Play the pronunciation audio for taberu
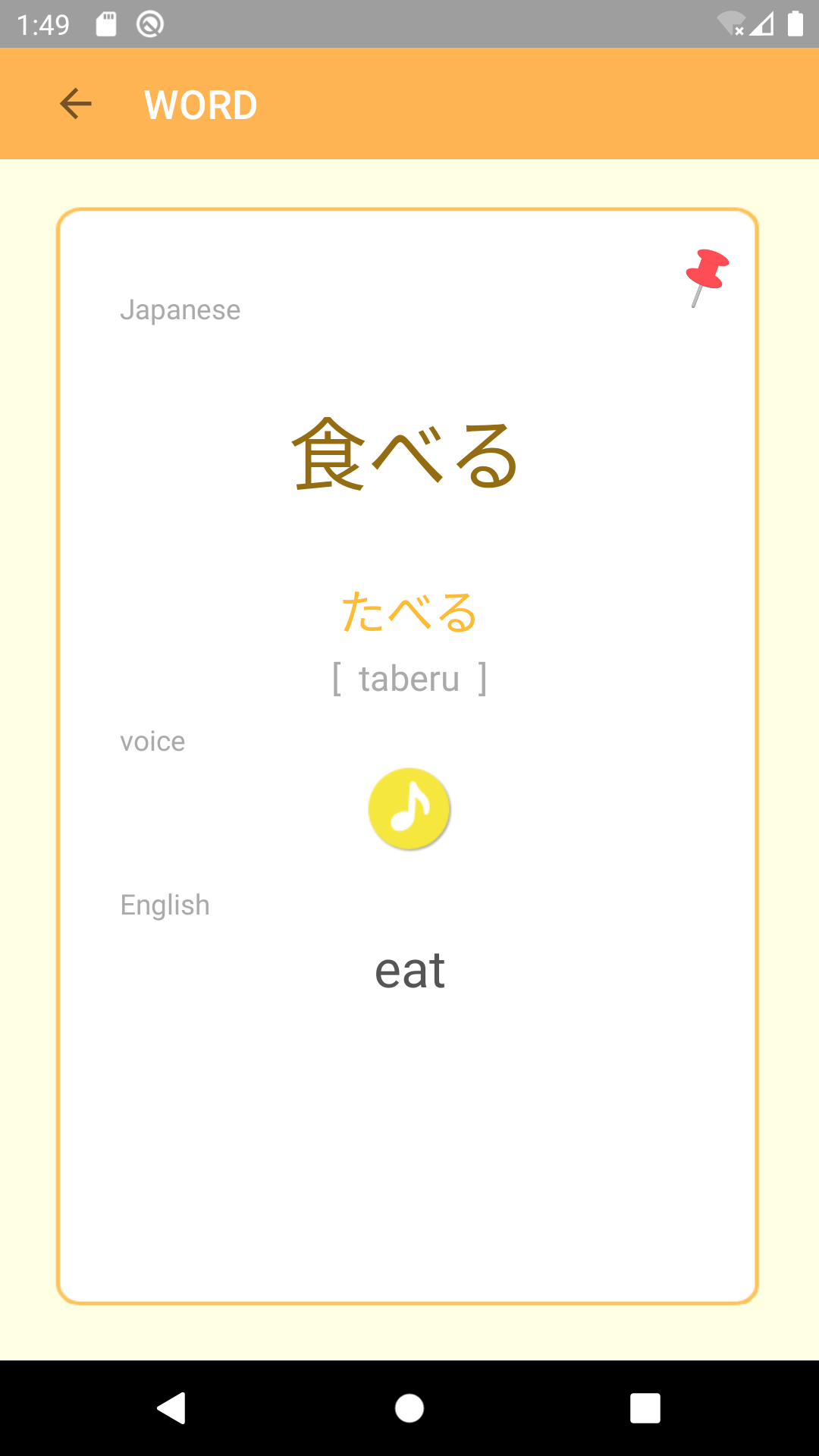 (x=409, y=808)
